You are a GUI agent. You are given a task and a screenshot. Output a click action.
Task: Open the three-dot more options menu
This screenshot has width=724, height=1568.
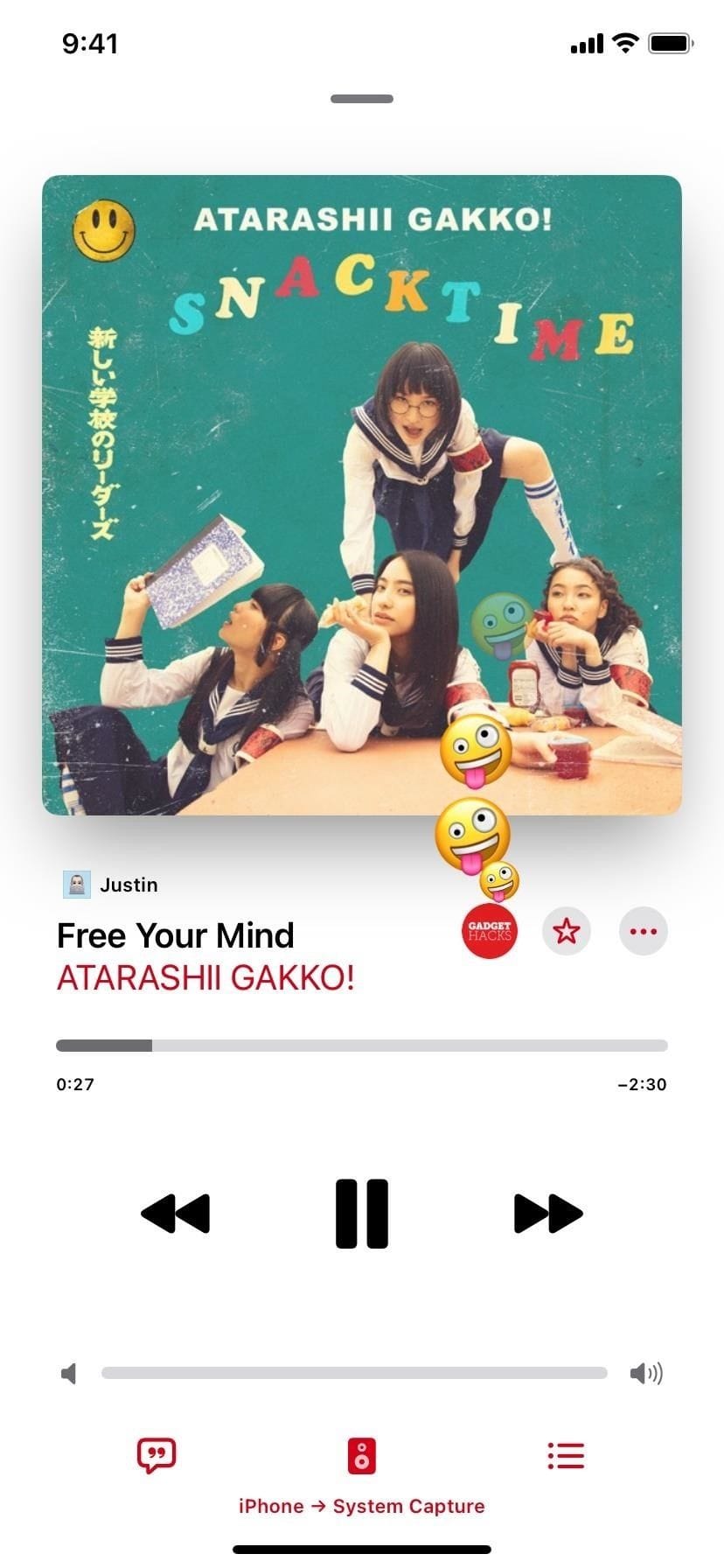pos(643,931)
